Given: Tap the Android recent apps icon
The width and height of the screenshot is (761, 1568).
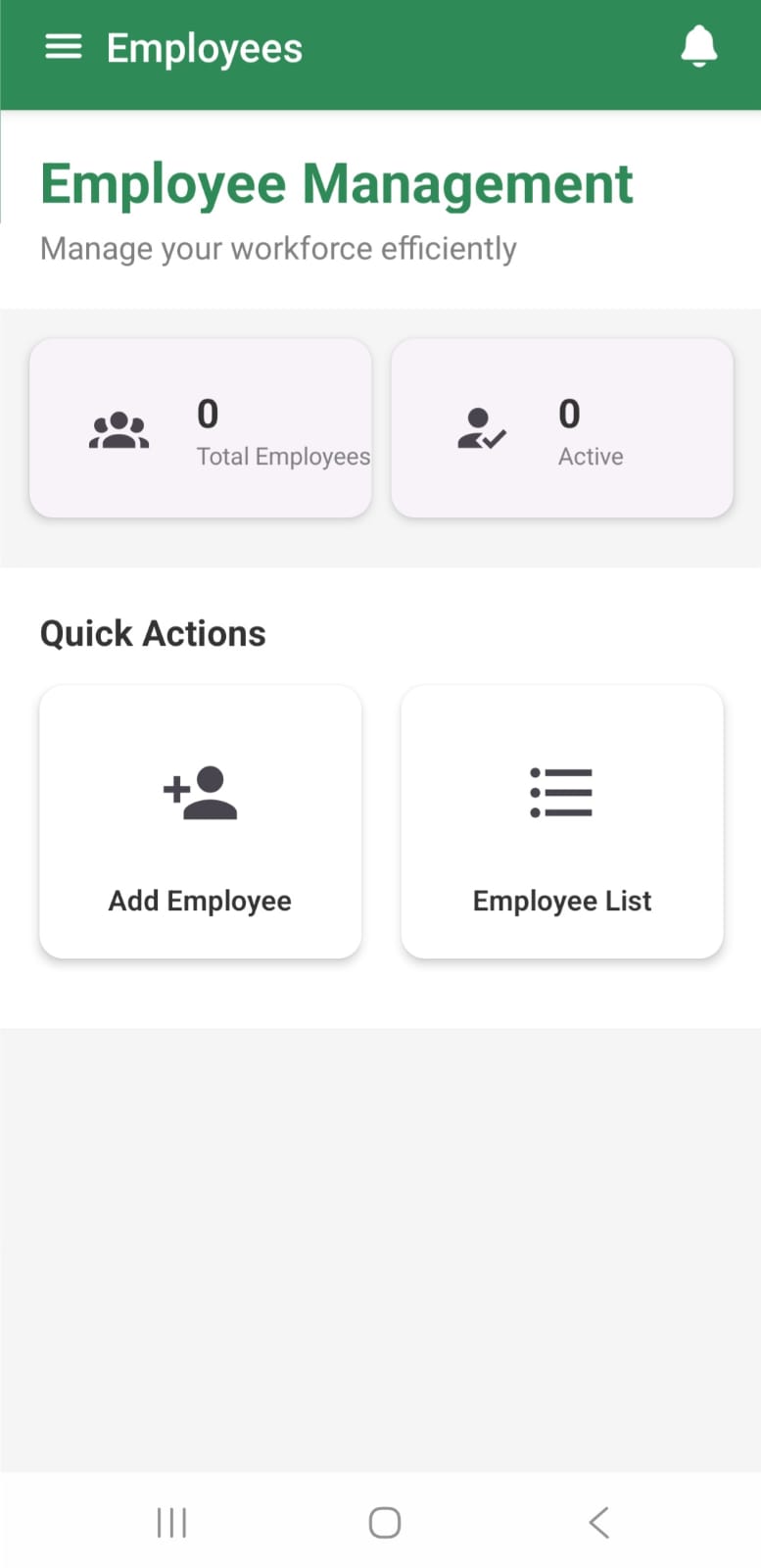Looking at the screenshot, I should coord(171,1522).
